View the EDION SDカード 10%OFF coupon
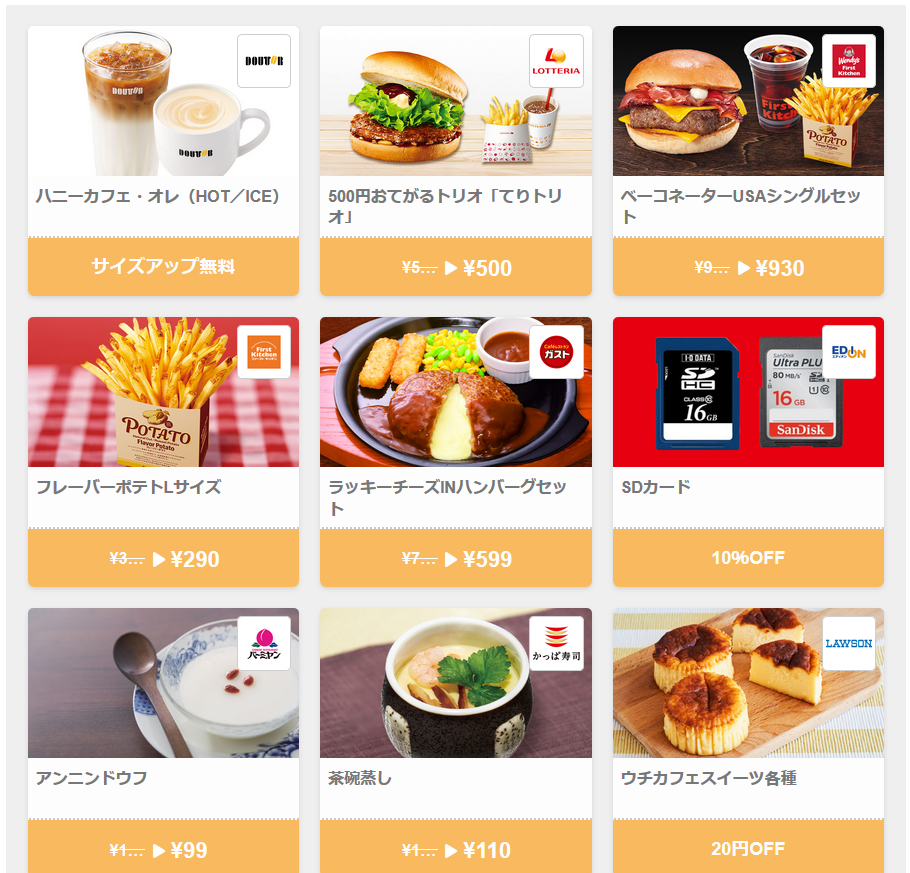Screen dimensions: 910x873 (748, 451)
